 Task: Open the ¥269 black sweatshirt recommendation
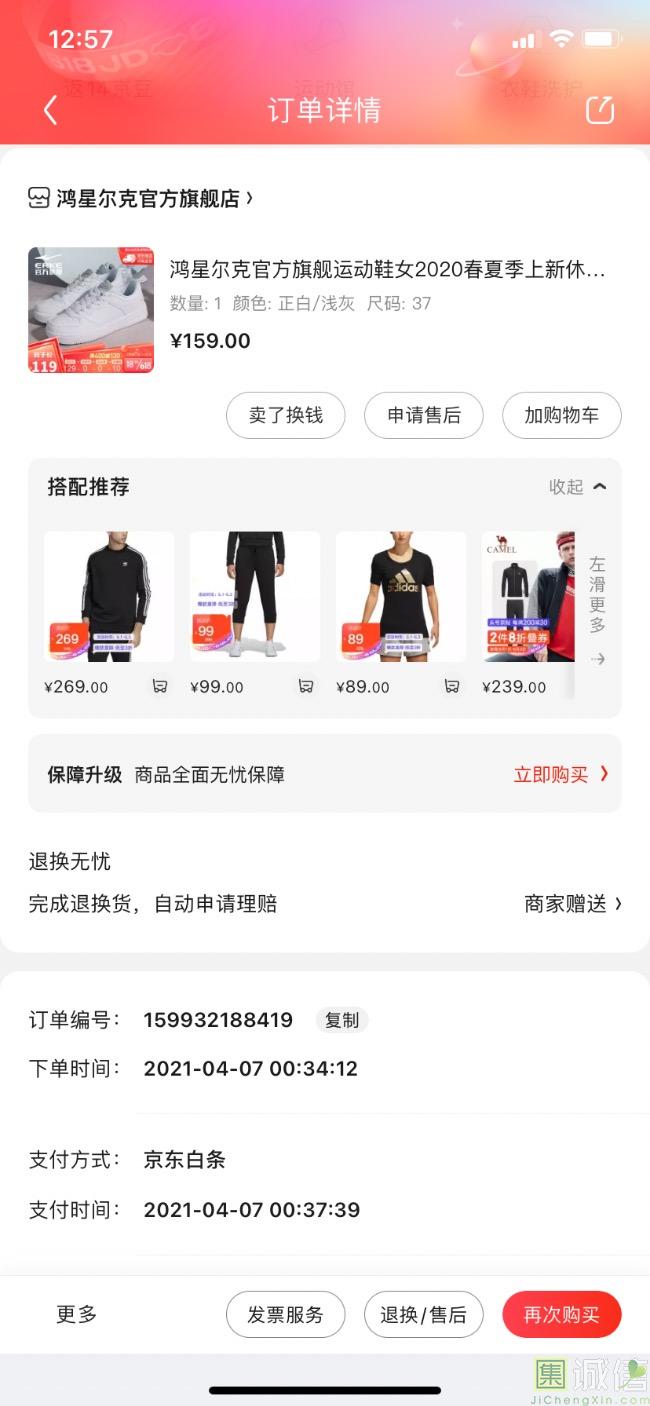click(x=109, y=596)
